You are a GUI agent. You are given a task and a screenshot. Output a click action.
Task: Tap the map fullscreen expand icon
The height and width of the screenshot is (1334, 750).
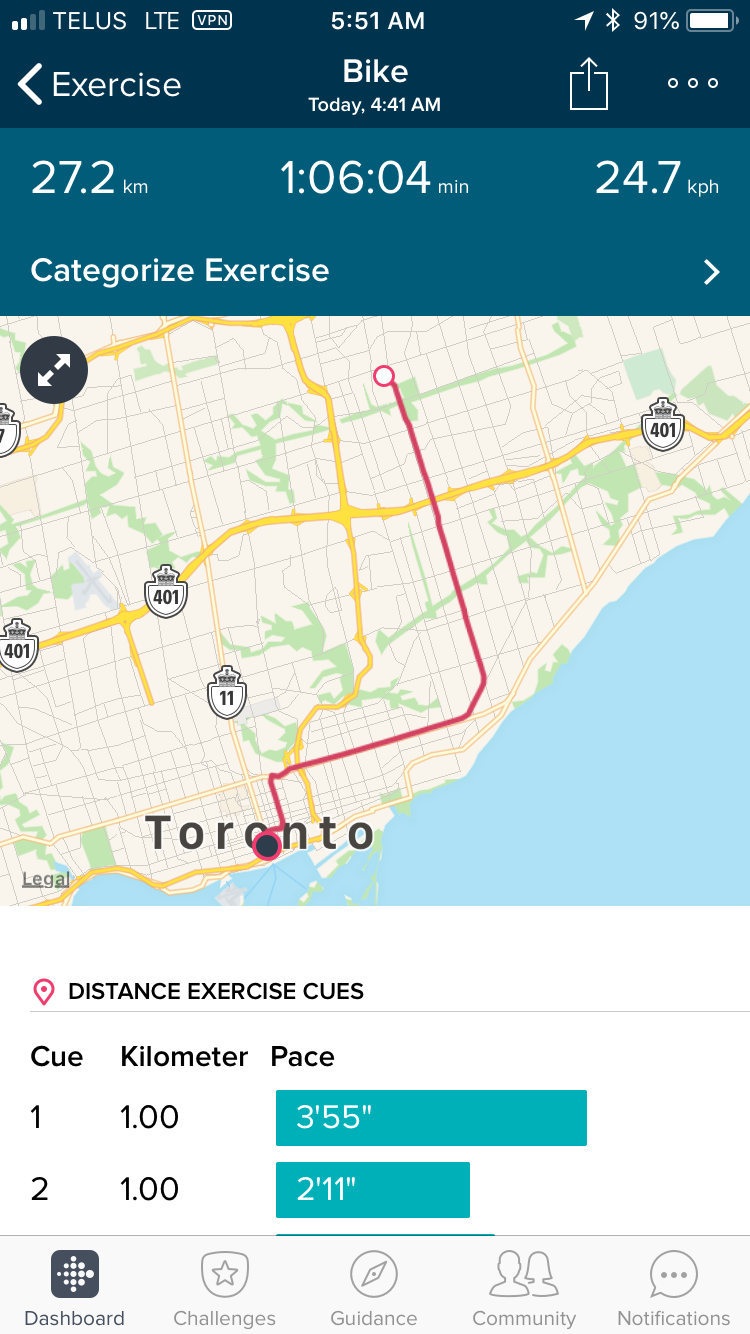click(53, 369)
